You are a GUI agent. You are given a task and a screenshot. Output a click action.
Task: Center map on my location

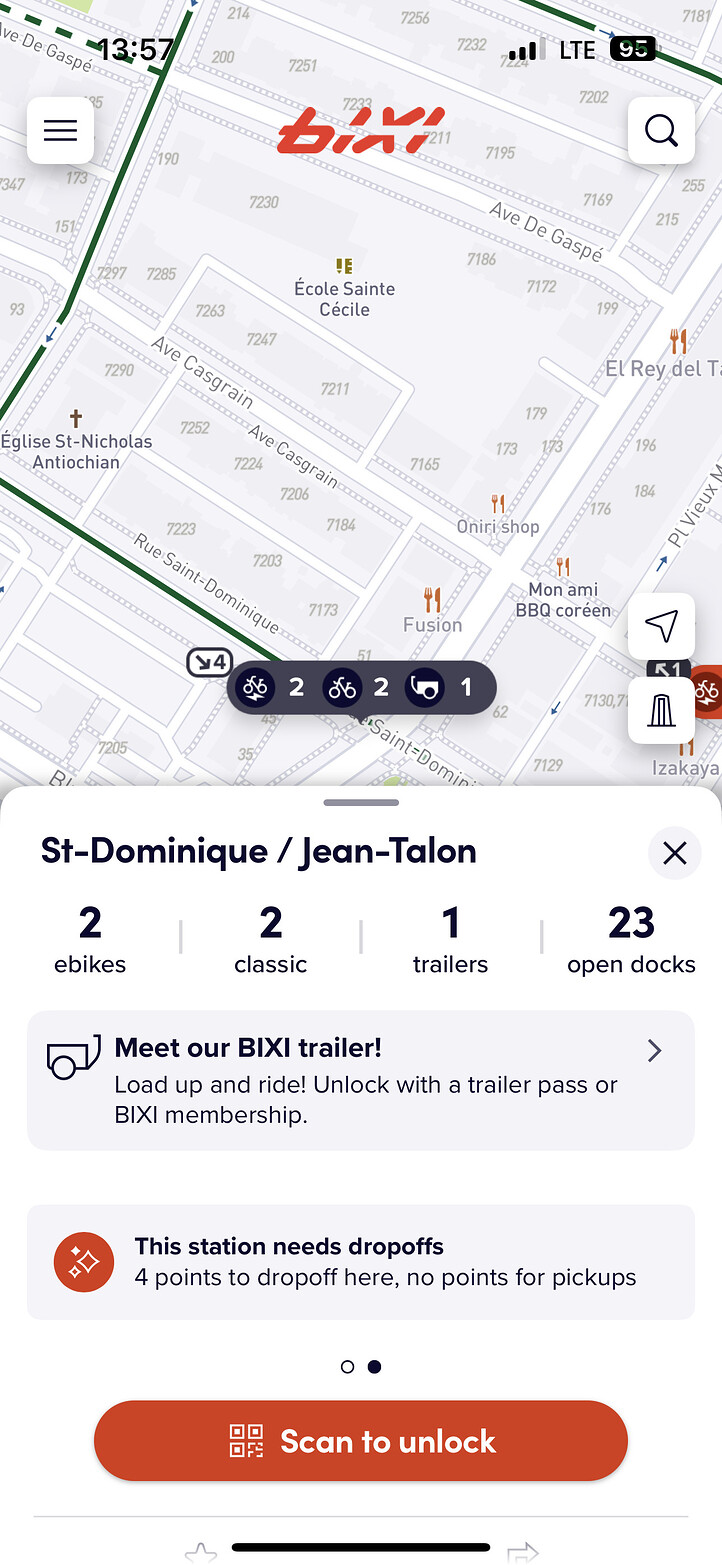point(661,626)
